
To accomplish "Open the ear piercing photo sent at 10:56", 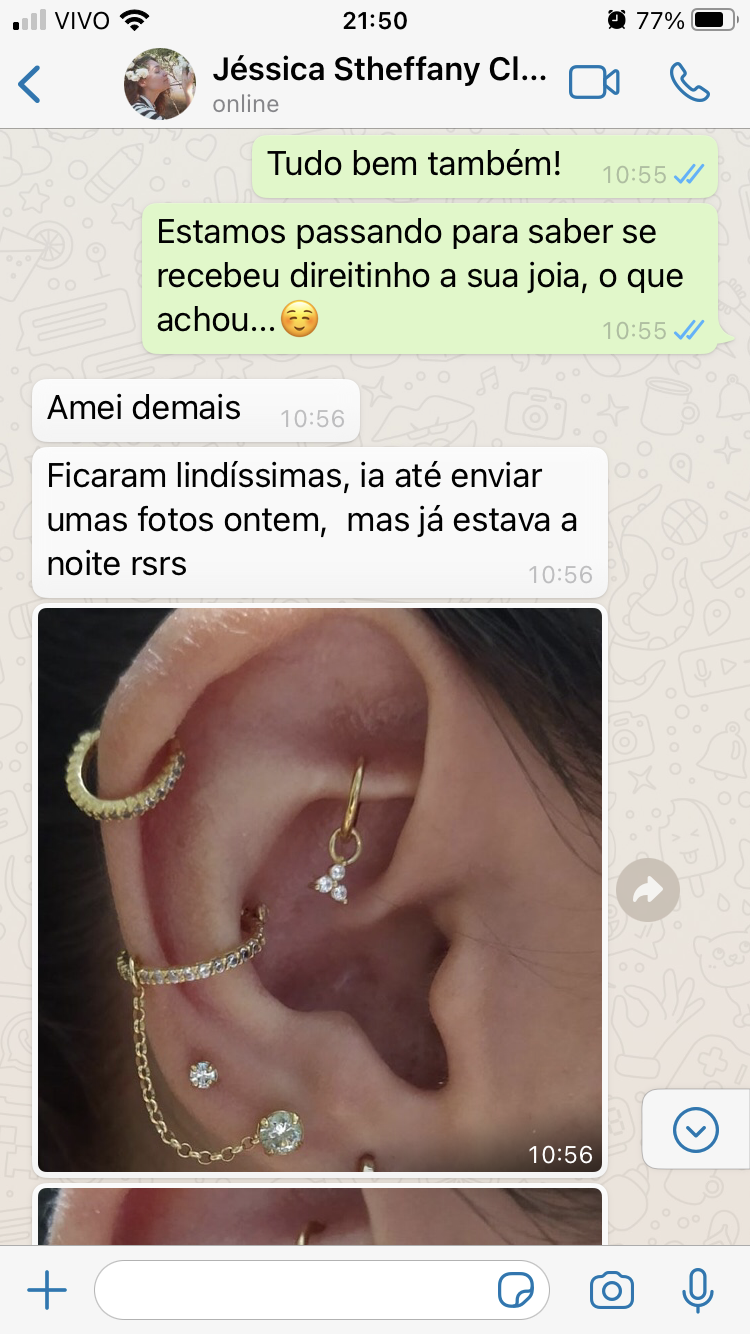I will (x=320, y=890).
